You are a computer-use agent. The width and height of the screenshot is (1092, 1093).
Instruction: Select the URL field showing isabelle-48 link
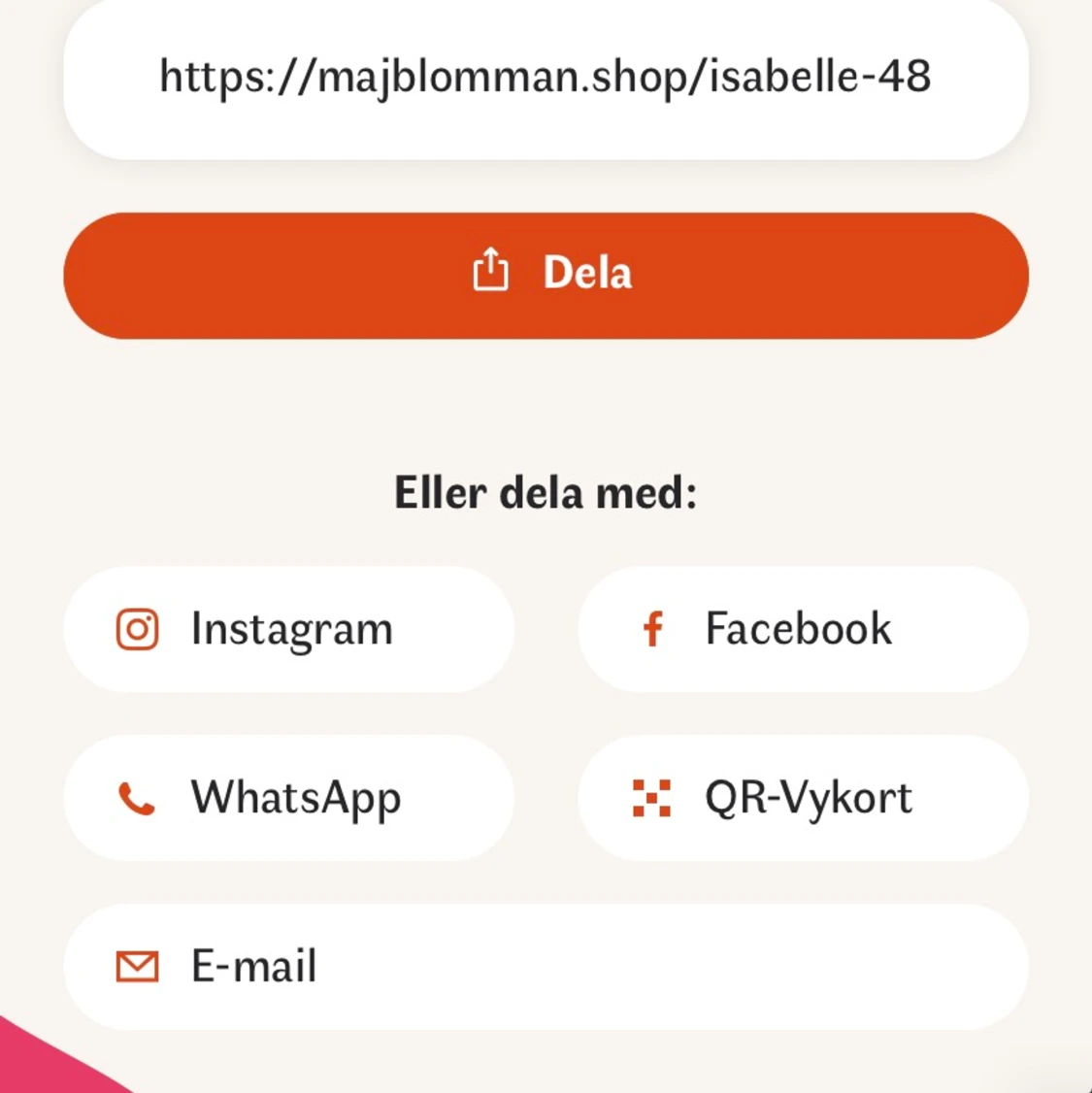click(x=546, y=78)
